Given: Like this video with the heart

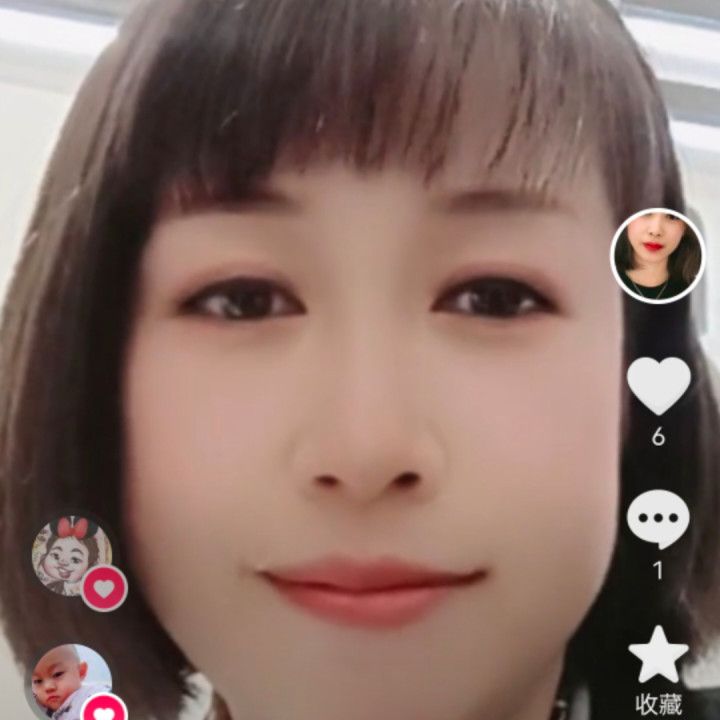Looking at the screenshot, I should pos(658,386).
